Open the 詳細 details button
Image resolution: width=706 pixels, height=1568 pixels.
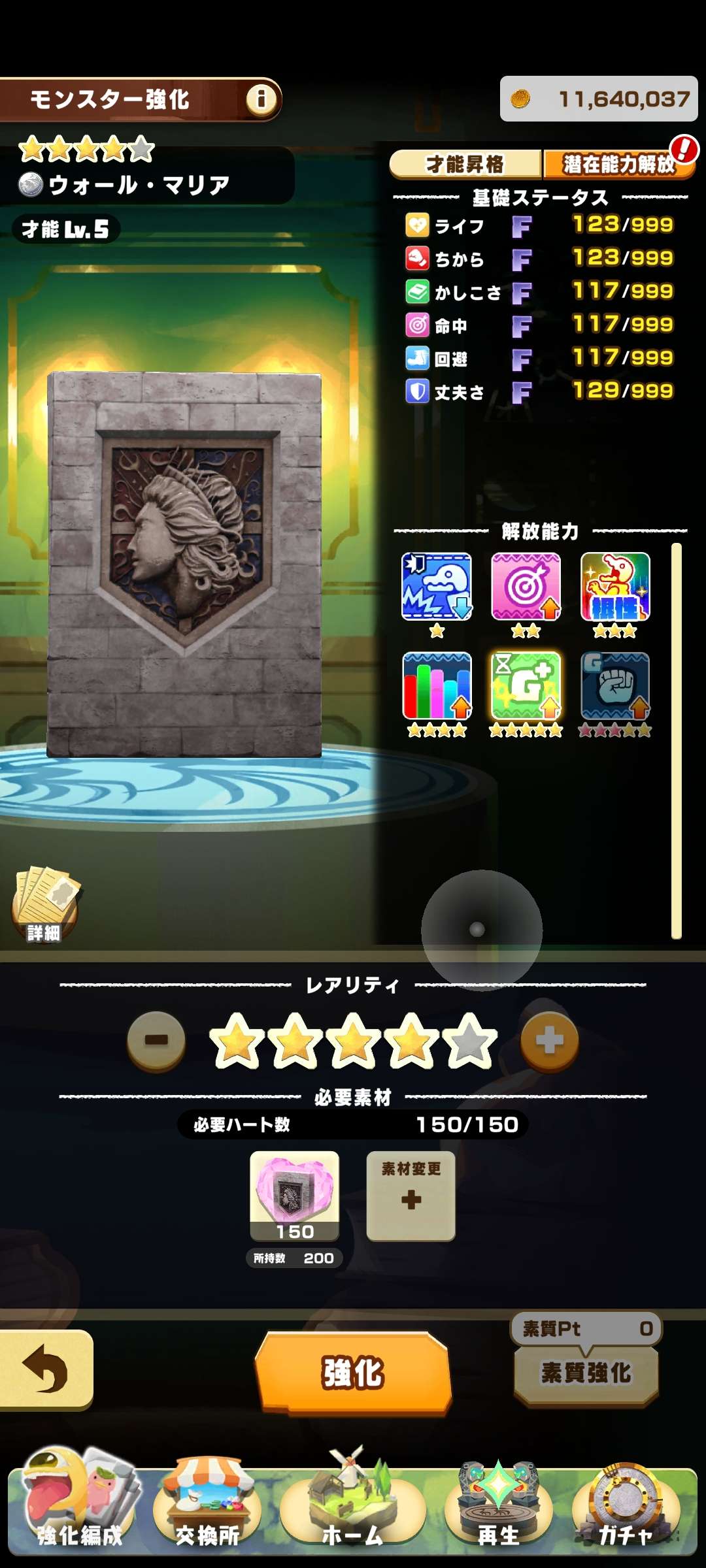[44, 904]
